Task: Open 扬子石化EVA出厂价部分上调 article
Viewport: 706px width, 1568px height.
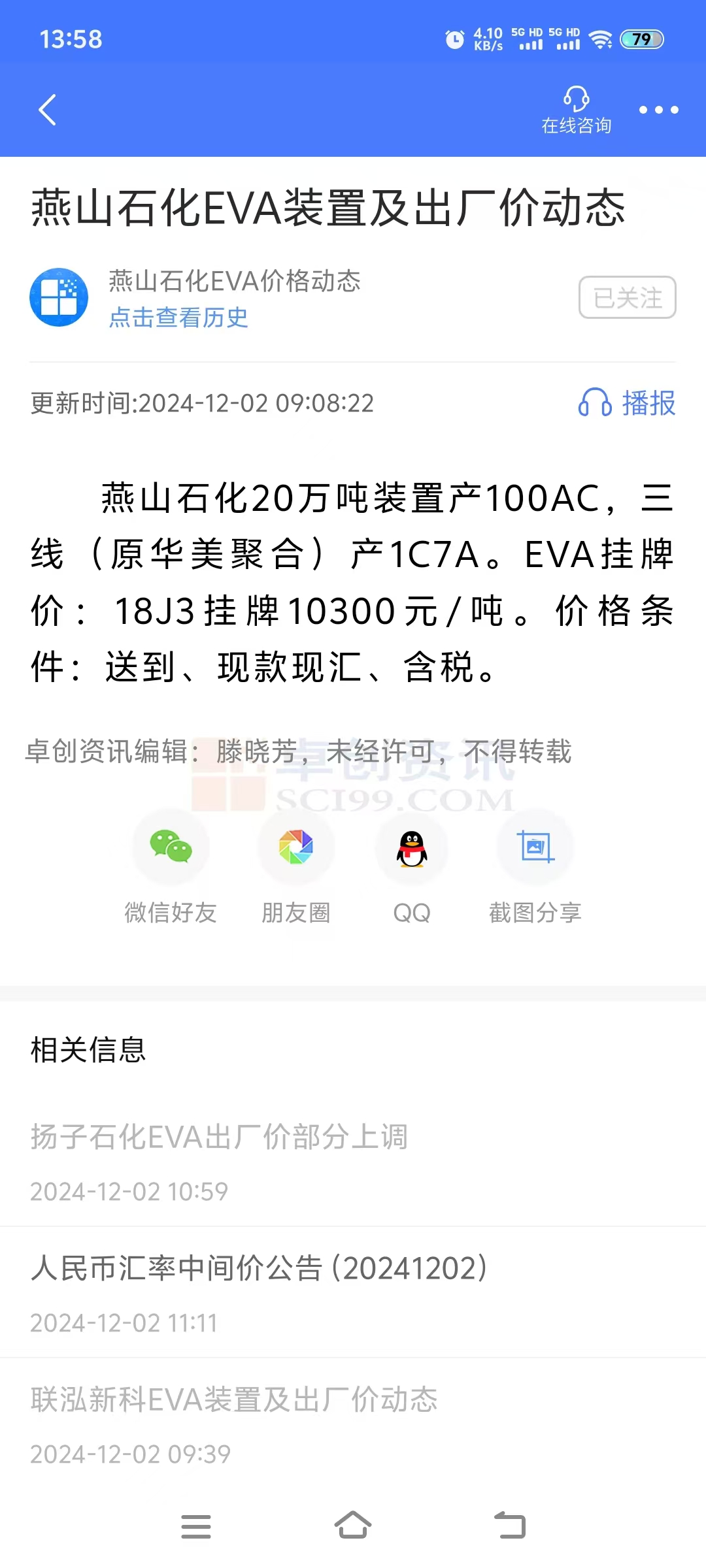Action: coord(353,1162)
